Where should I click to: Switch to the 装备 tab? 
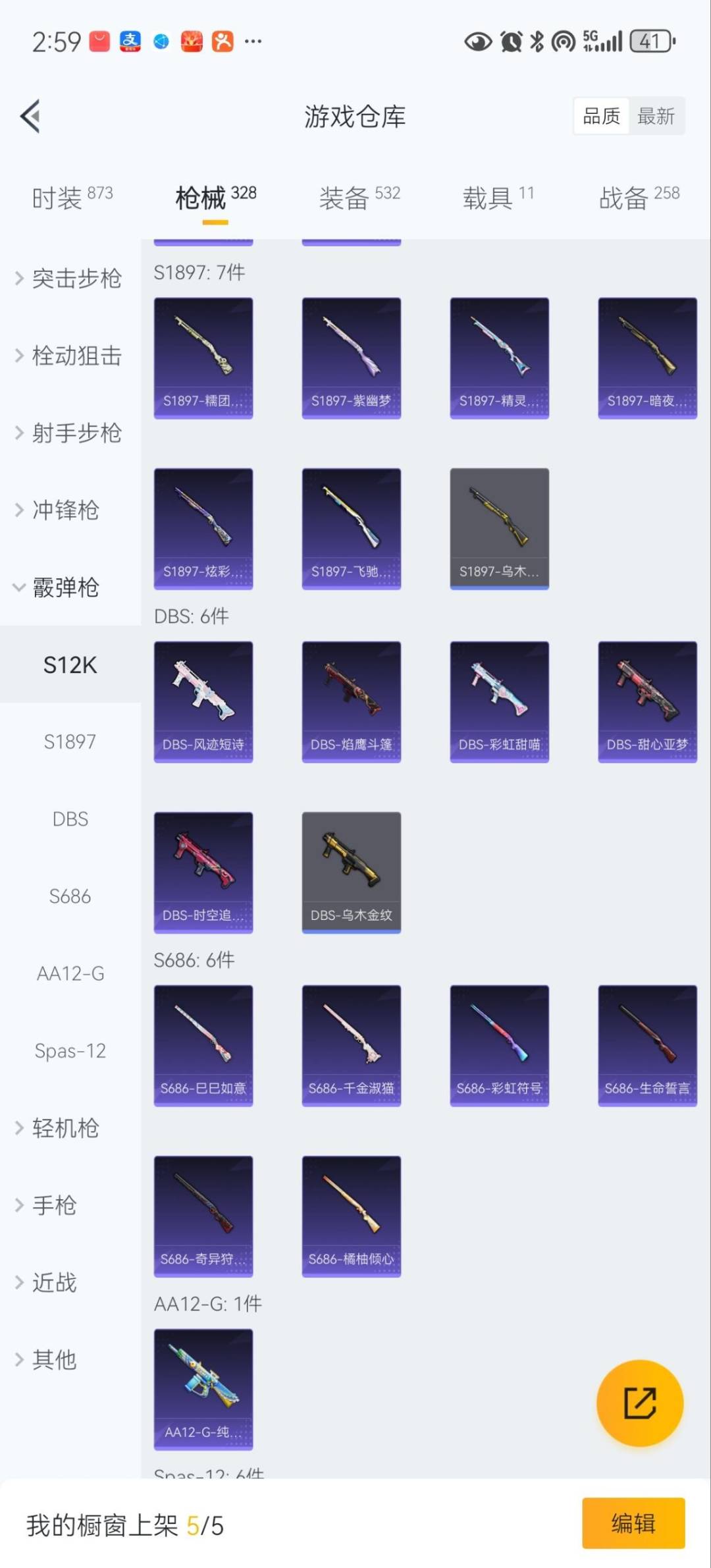tap(359, 197)
